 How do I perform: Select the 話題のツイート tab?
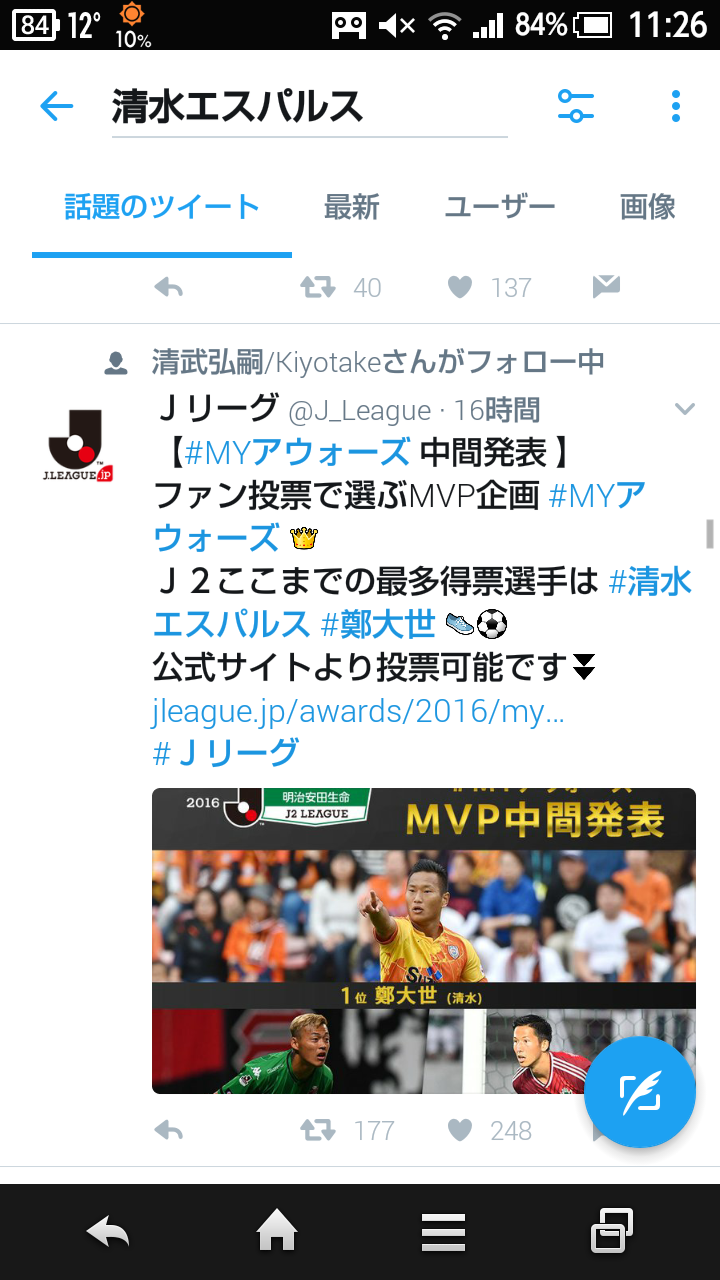(x=162, y=208)
